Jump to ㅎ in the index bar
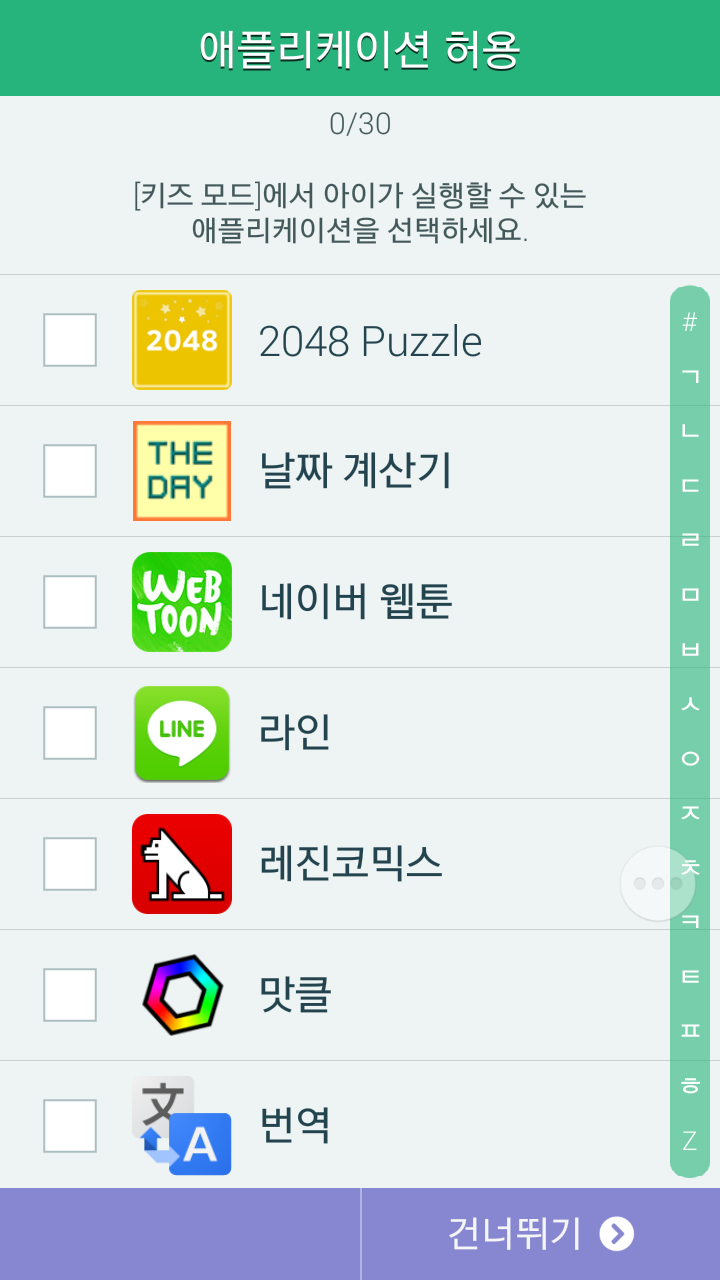This screenshot has height=1280, width=720. point(690,1085)
